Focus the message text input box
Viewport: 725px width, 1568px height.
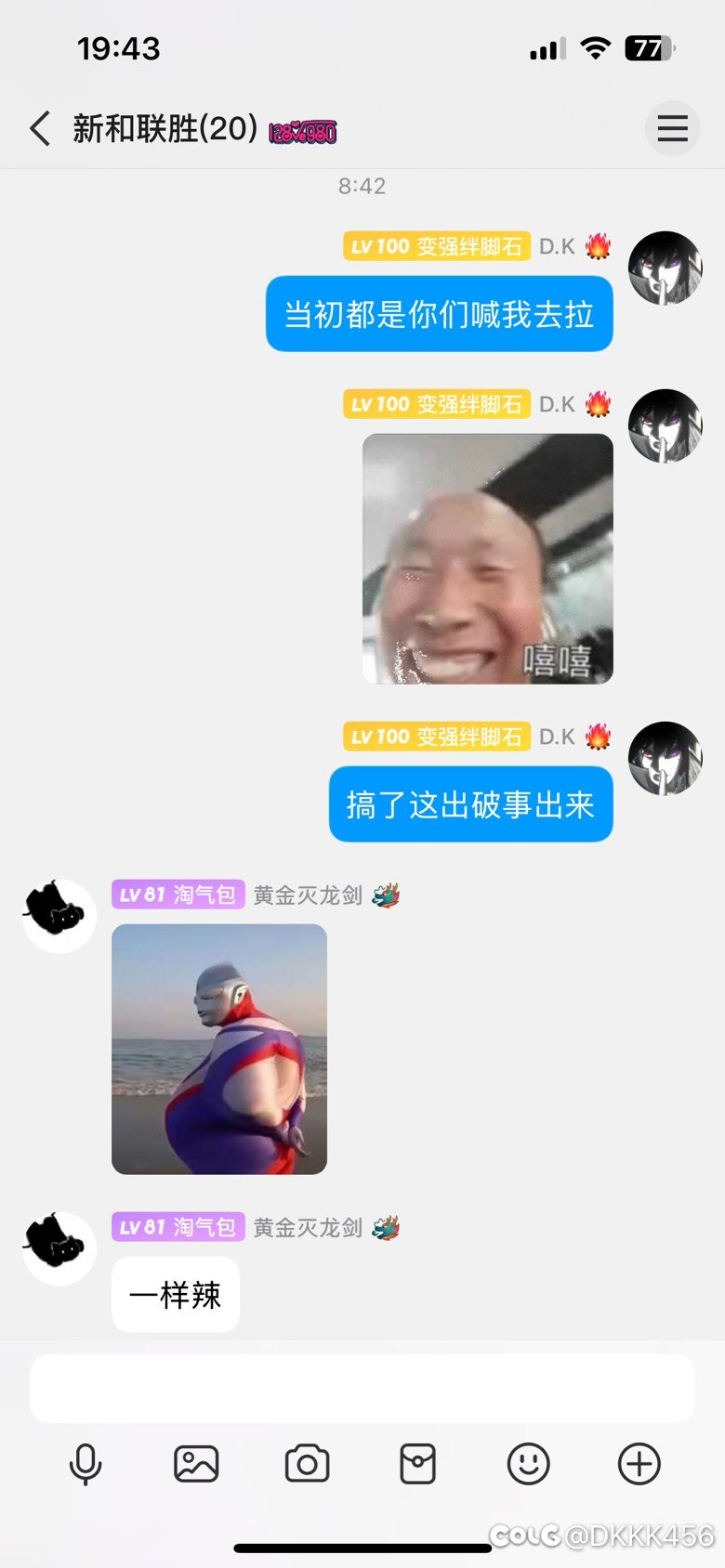(362, 1389)
